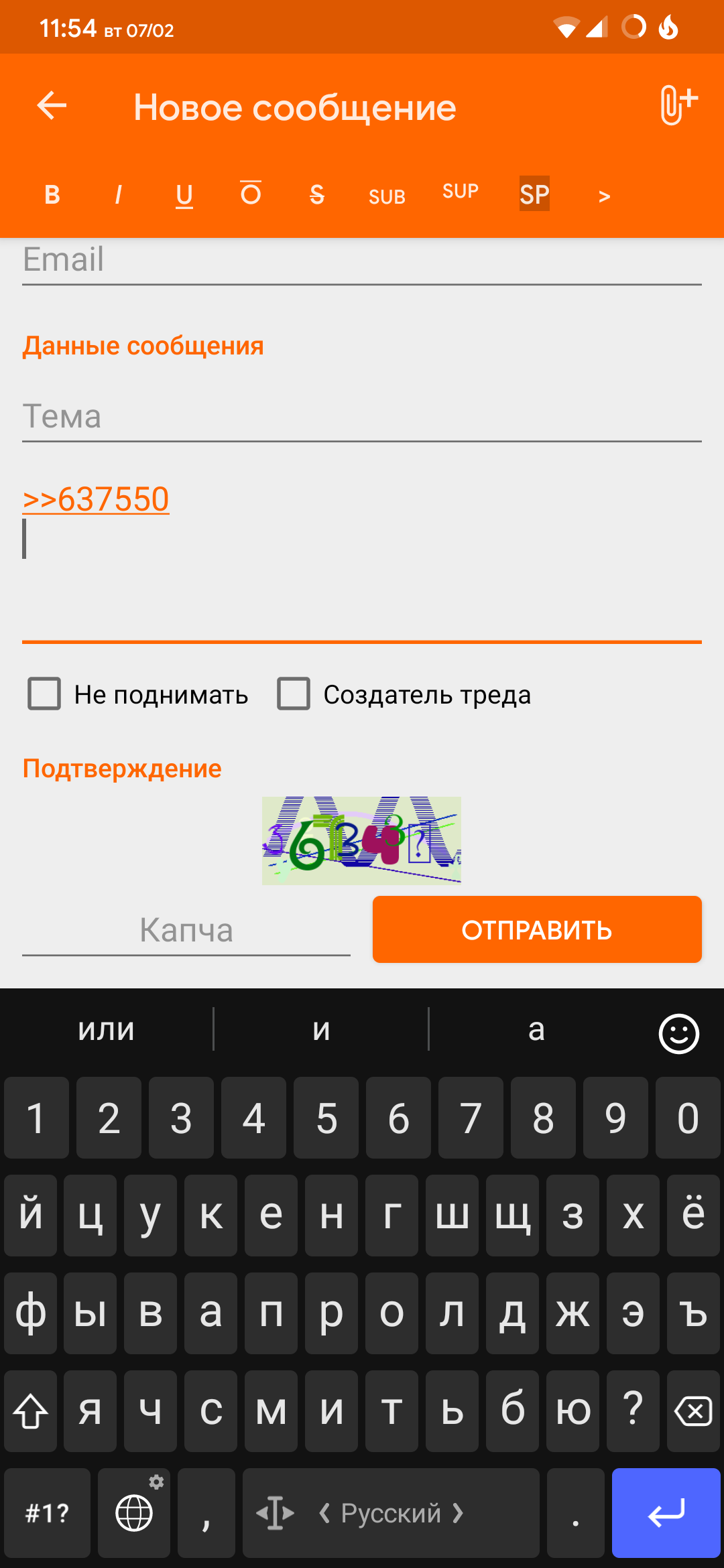
Task: Hit the keyboard backspace key
Action: point(693,1411)
